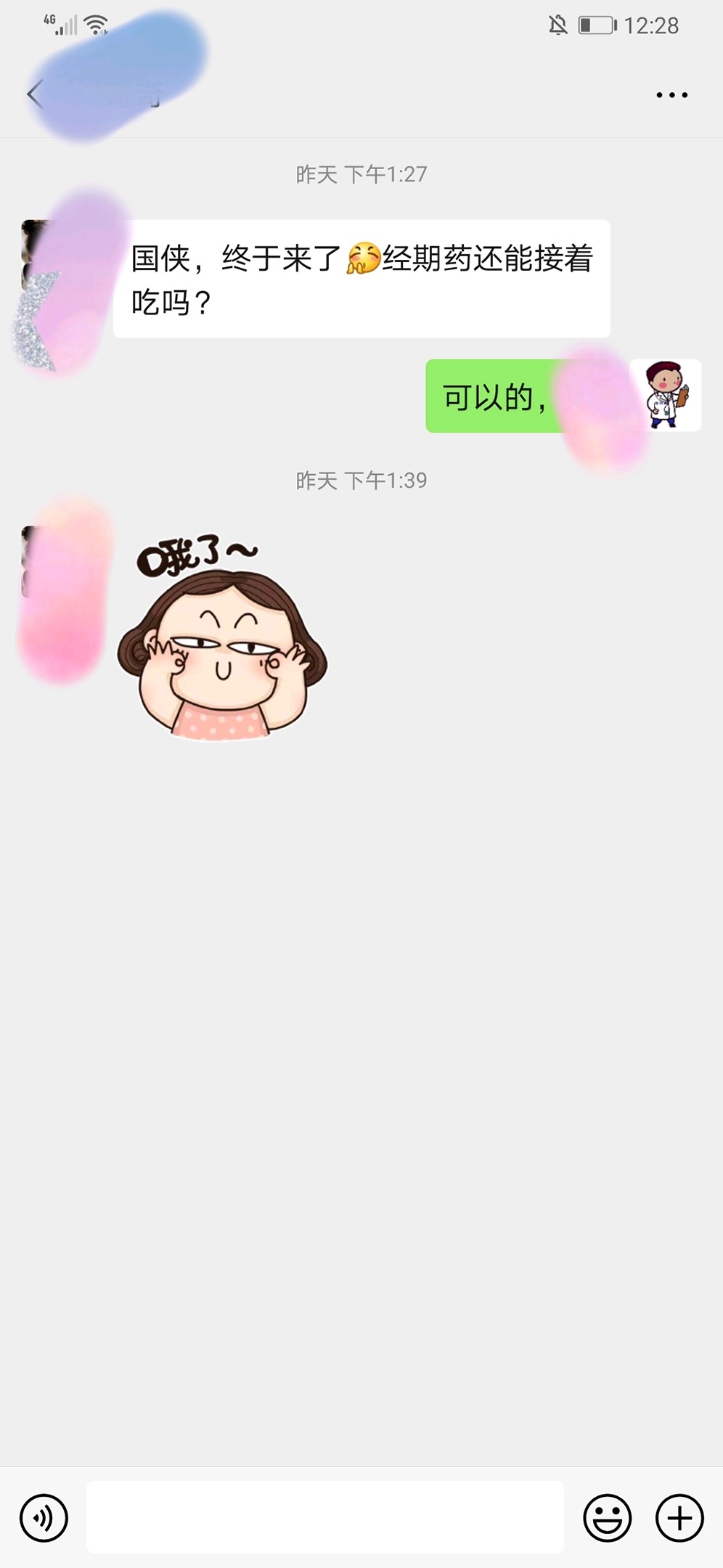Switch to voice message input
This screenshot has width=723, height=1568.
(44, 1517)
